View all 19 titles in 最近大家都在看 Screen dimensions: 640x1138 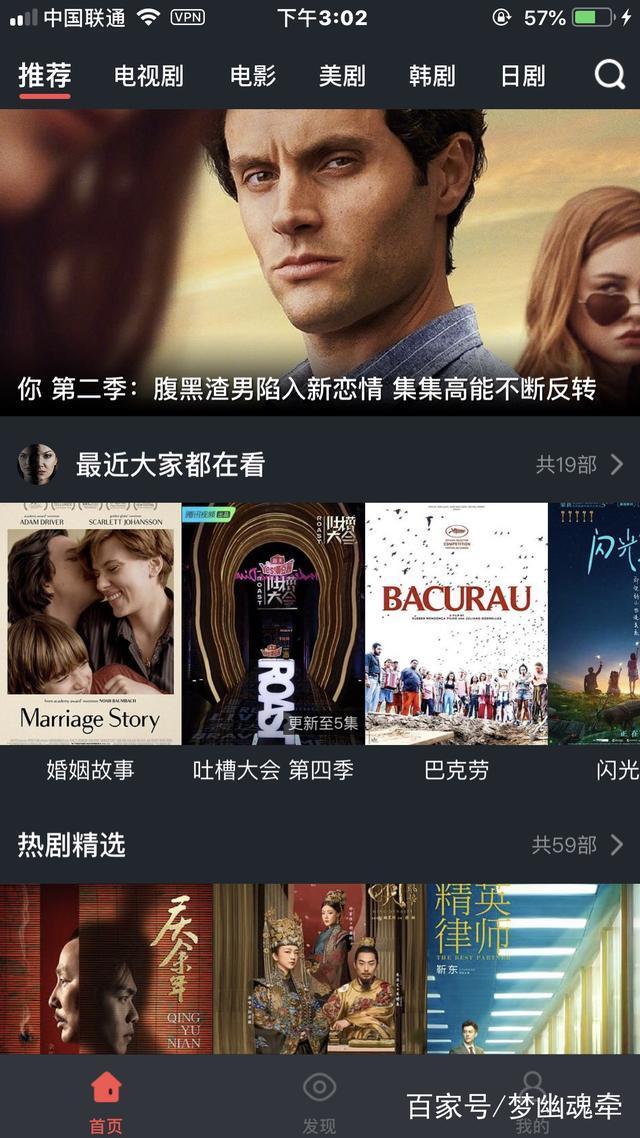pos(580,465)
